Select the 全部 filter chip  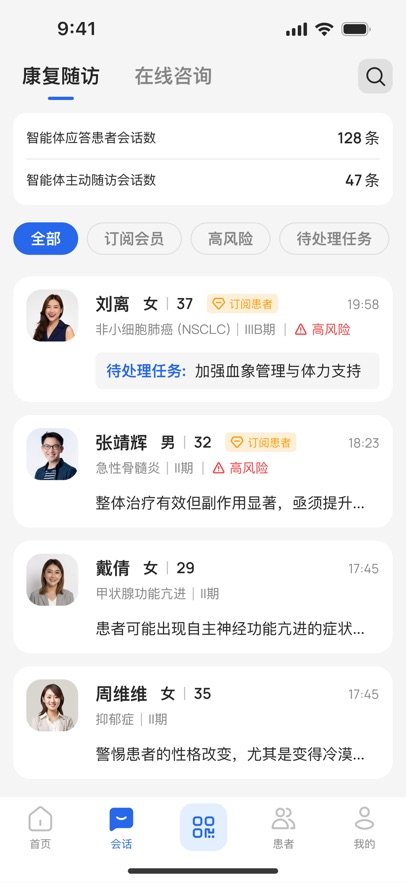pos(46,239)
